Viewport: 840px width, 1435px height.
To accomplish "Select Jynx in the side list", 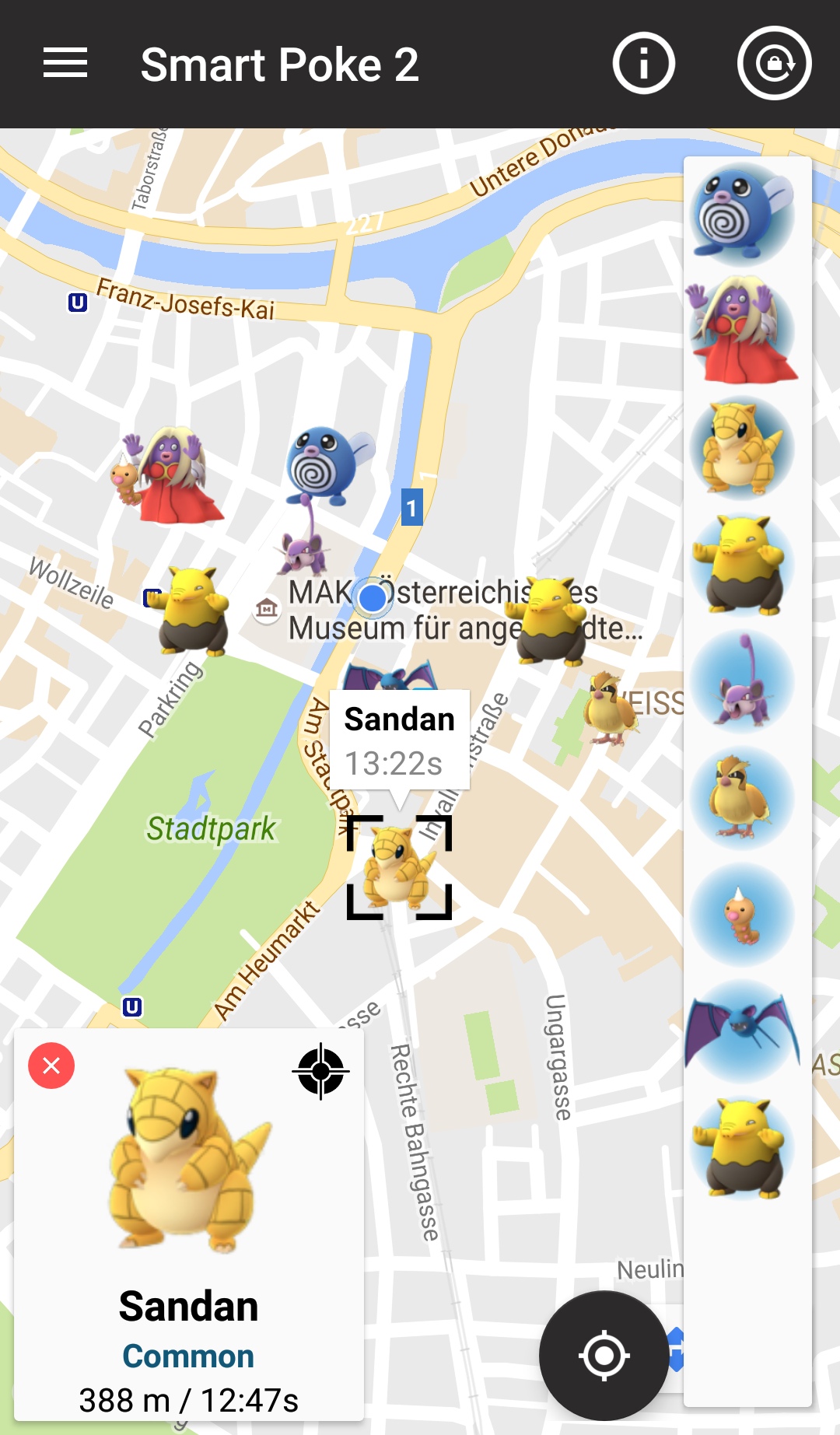I will [x=743, y=331].
